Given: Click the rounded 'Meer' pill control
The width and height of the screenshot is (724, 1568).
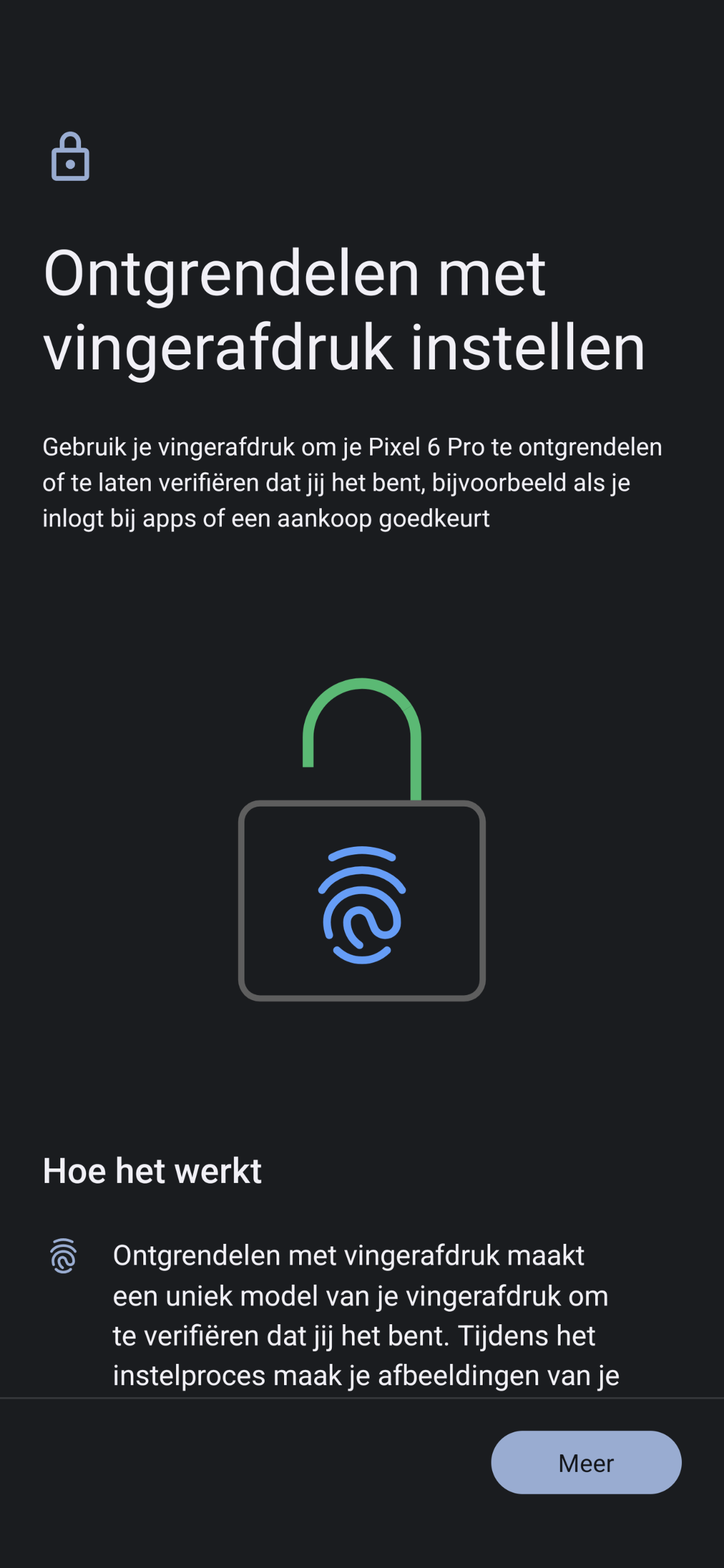Looking at the screenshot, I should [x=586, y=1463].
